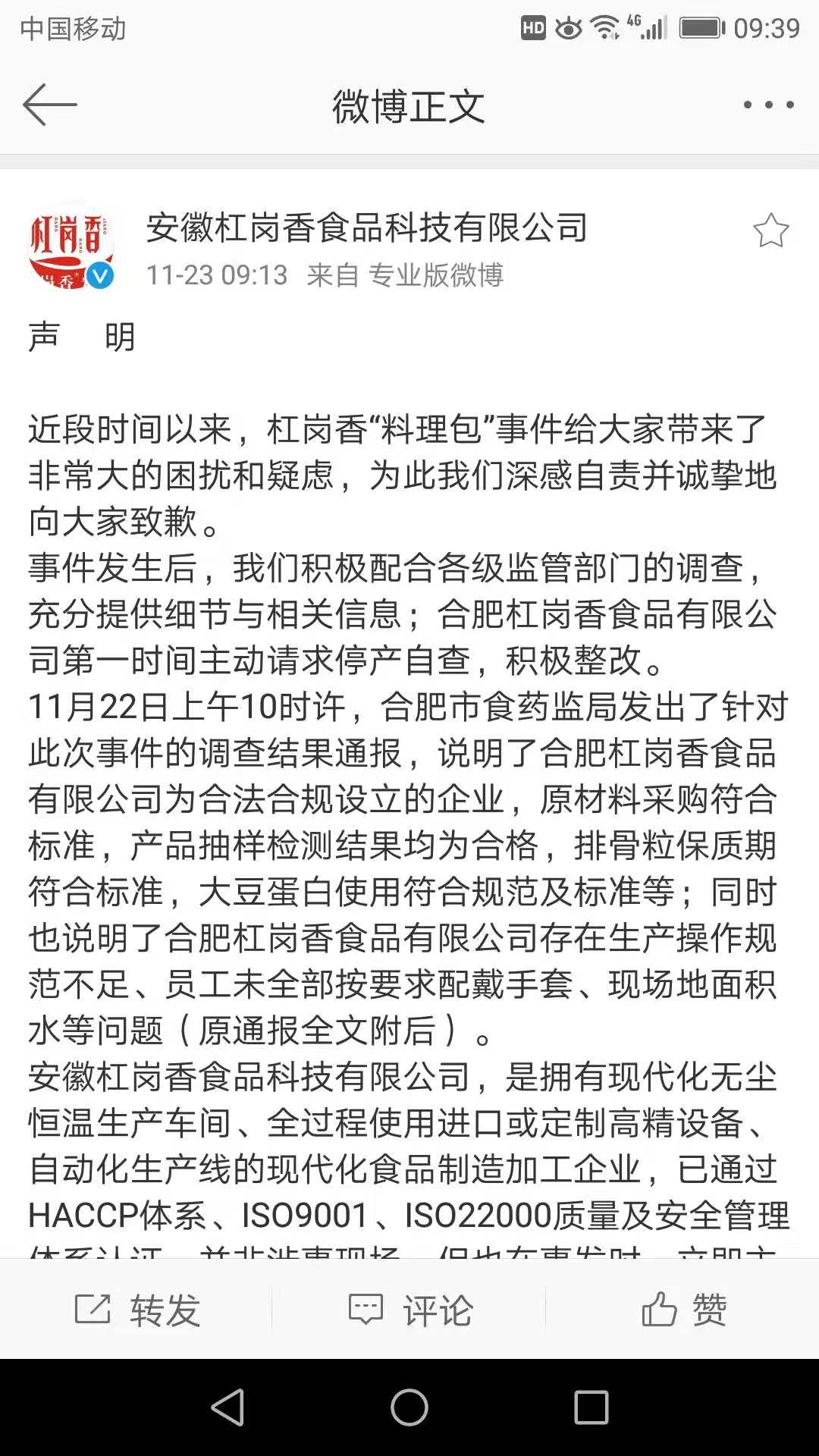The height and width of the screenshot is (1456, 819).
Task: Open the three-dot overflow menu
Action: (768, 105)
